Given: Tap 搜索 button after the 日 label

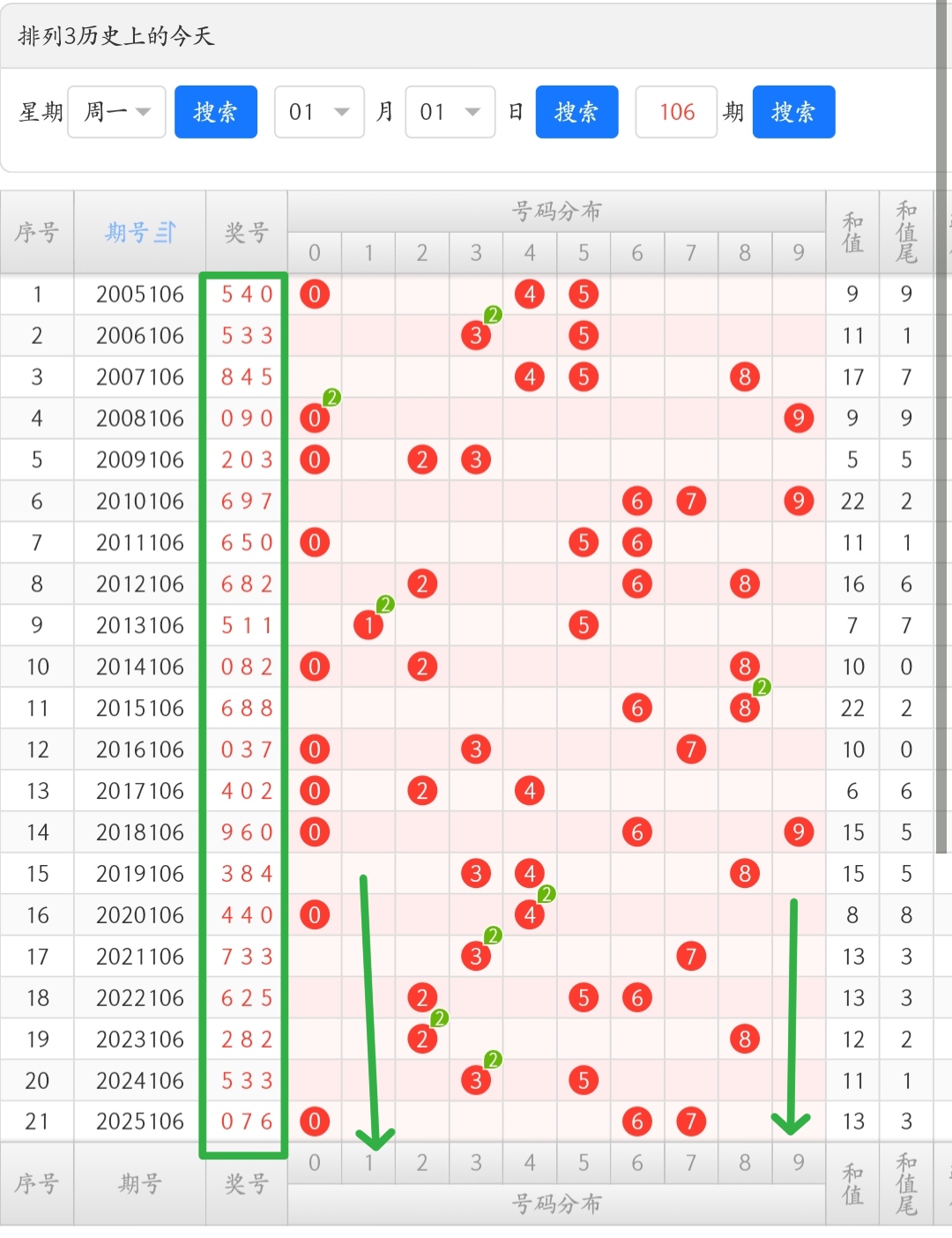Looking at the screenshot, I should (576, 112).
